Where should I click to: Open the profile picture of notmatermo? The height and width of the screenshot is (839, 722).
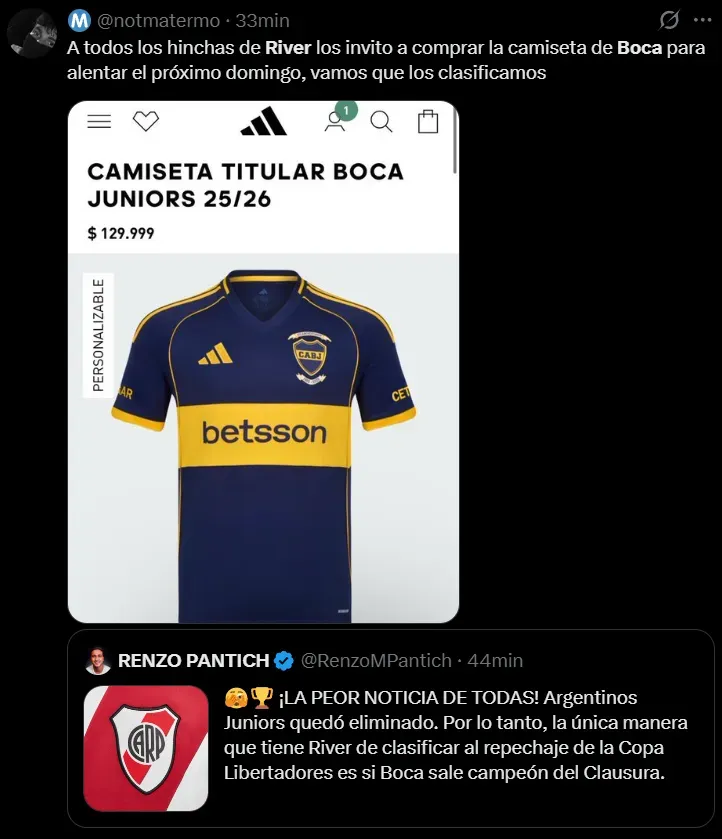31,33
